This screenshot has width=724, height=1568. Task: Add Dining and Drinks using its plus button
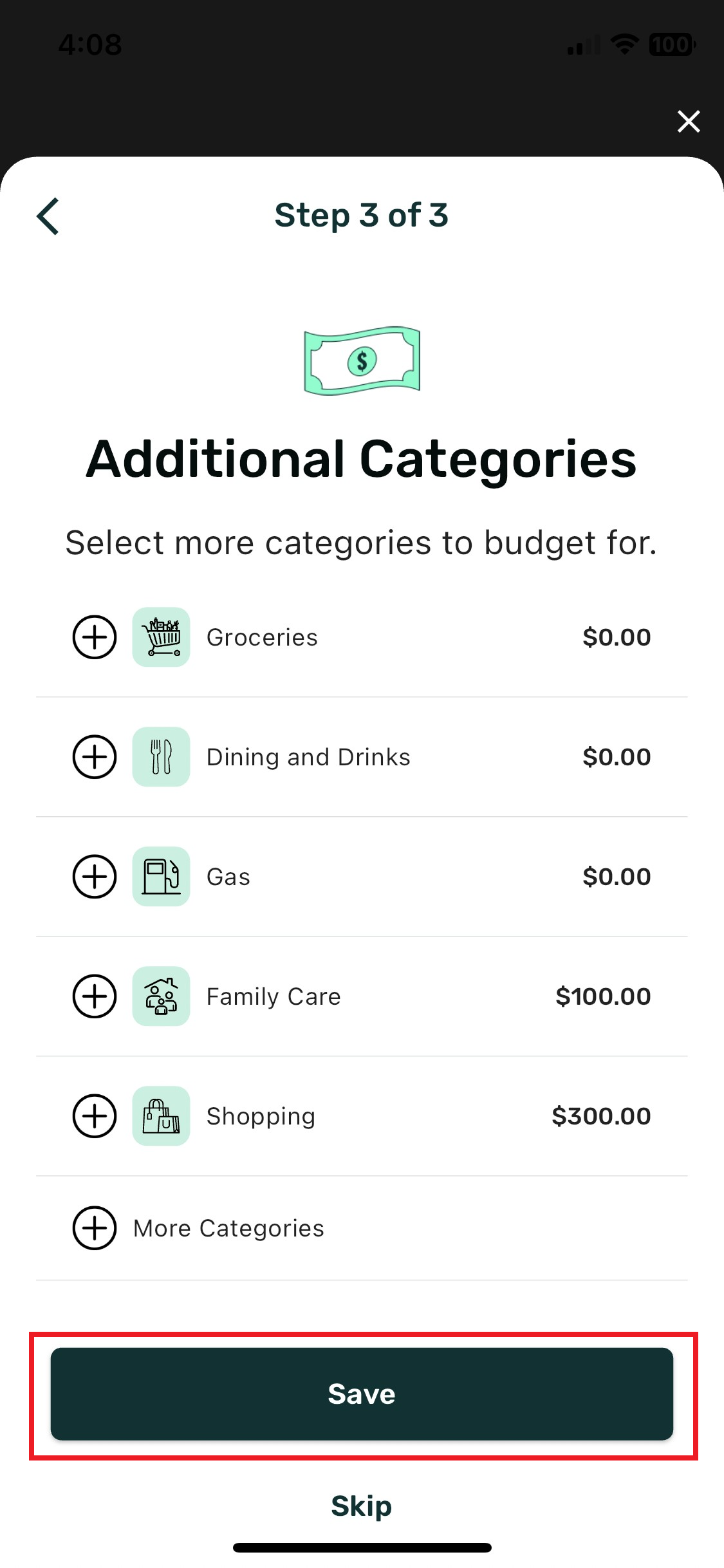pyautogui.click(x=94, y=757)
